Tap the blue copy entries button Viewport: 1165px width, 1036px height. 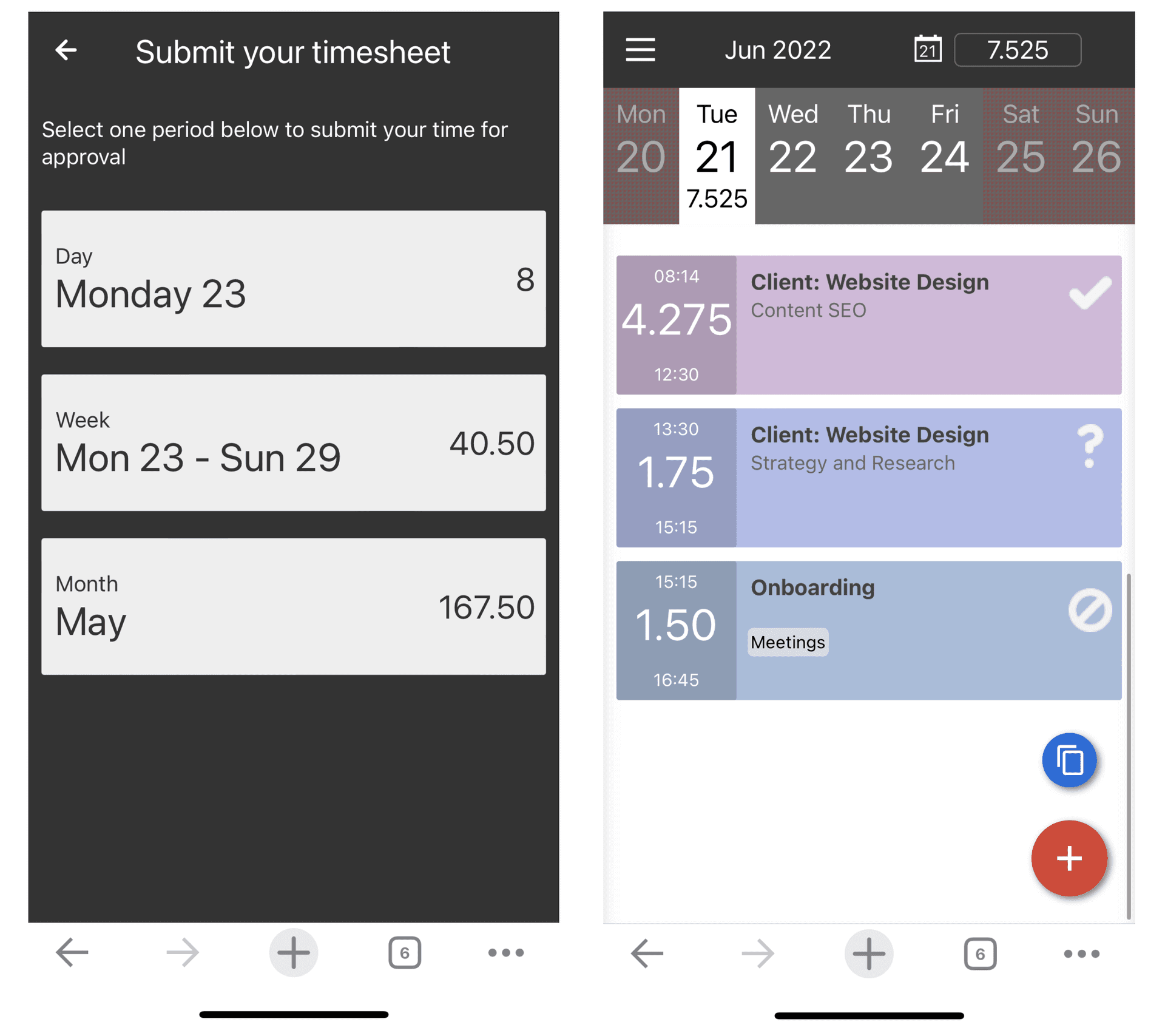1069,760
